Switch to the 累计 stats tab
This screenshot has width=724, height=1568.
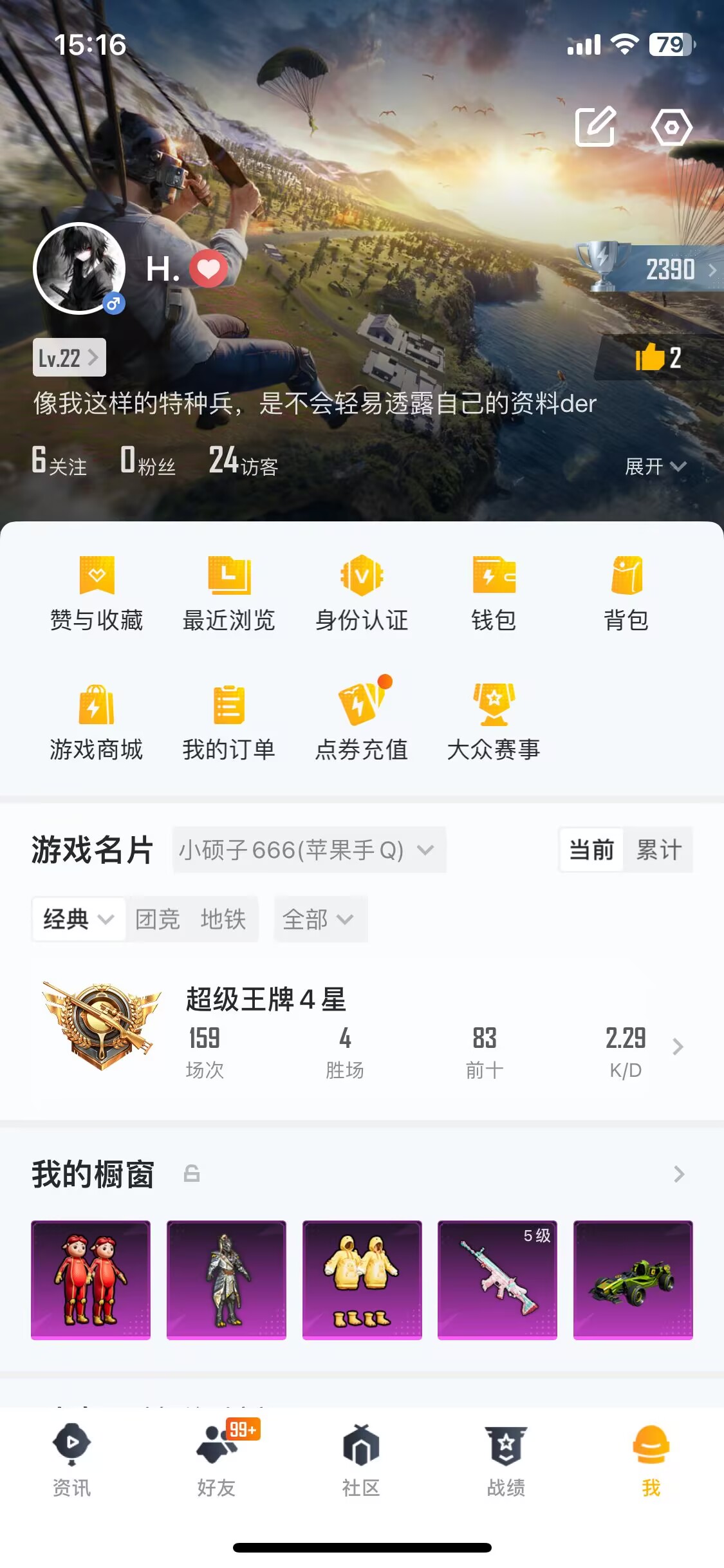[658, 850]
